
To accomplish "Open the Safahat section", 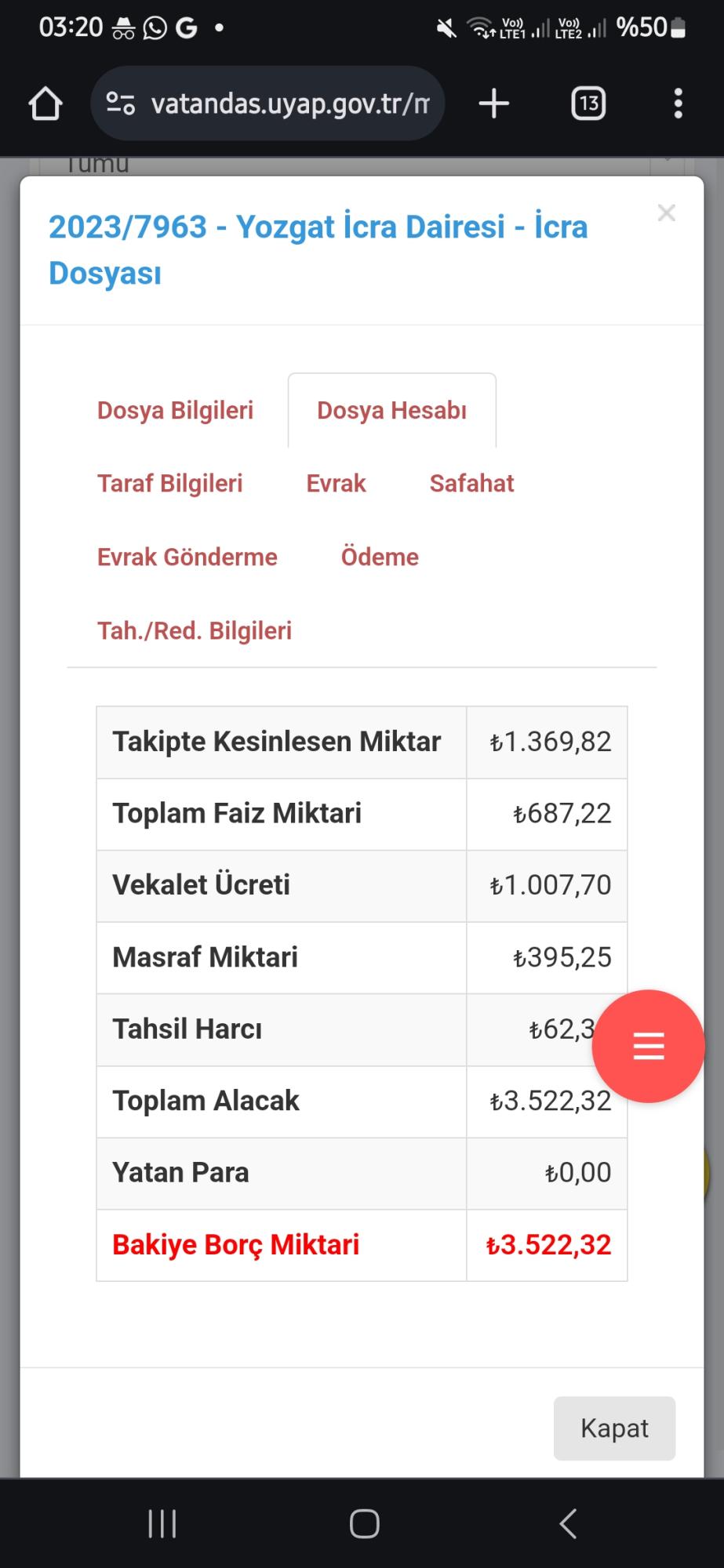I will coord(471,483).
